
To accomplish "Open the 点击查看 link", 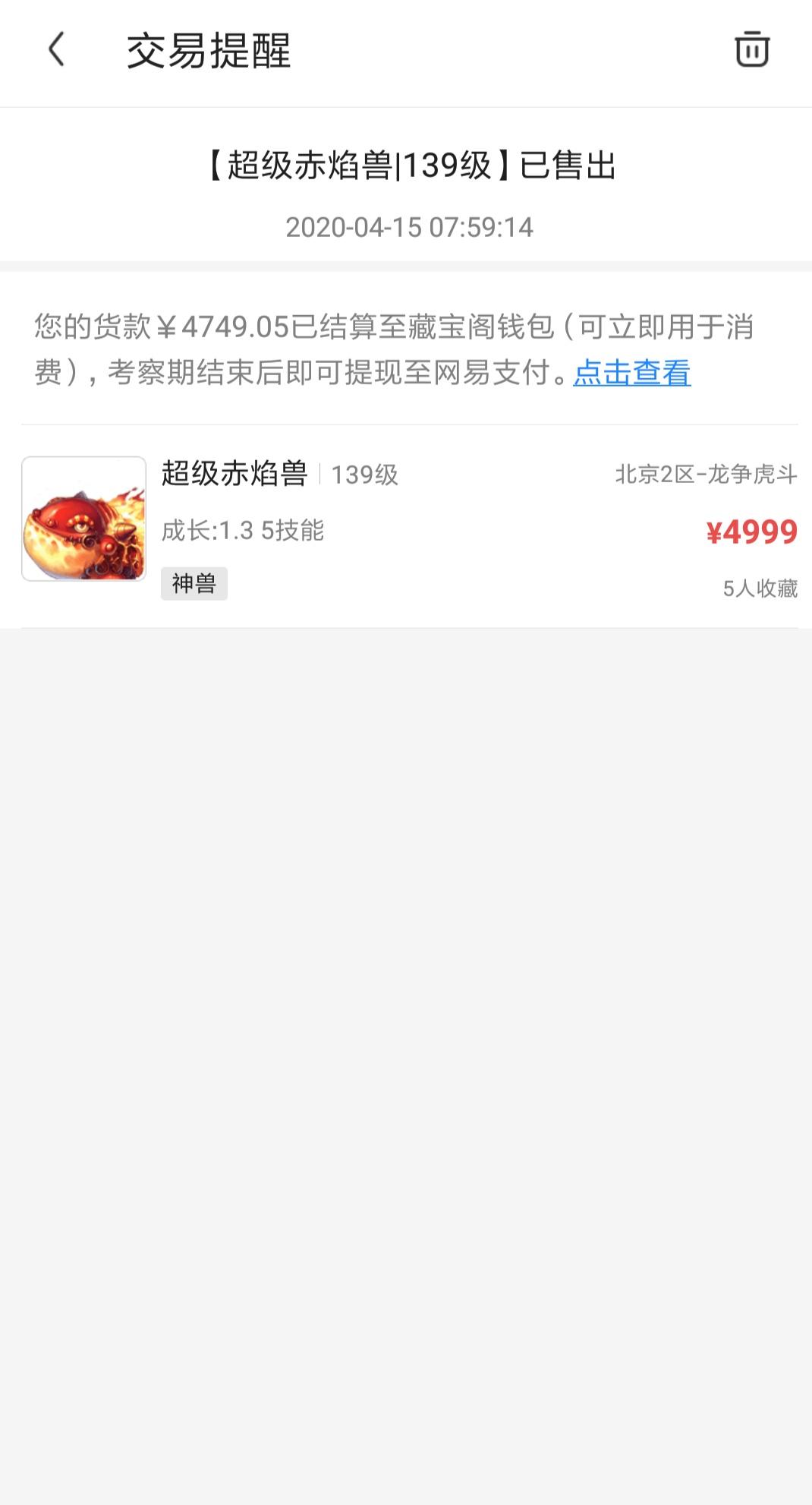I will (x=631, y=373).
